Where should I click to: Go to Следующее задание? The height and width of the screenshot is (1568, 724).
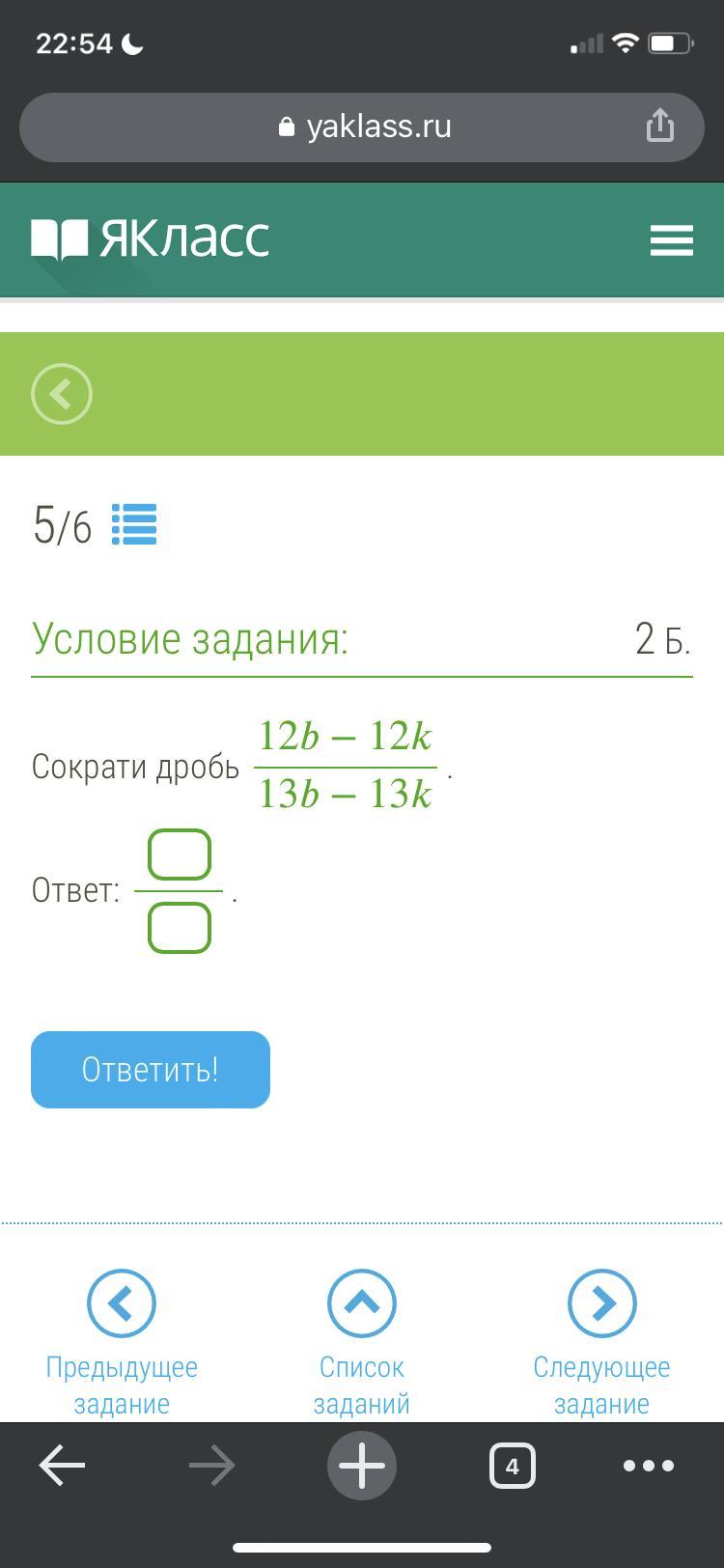point(601,1344)
